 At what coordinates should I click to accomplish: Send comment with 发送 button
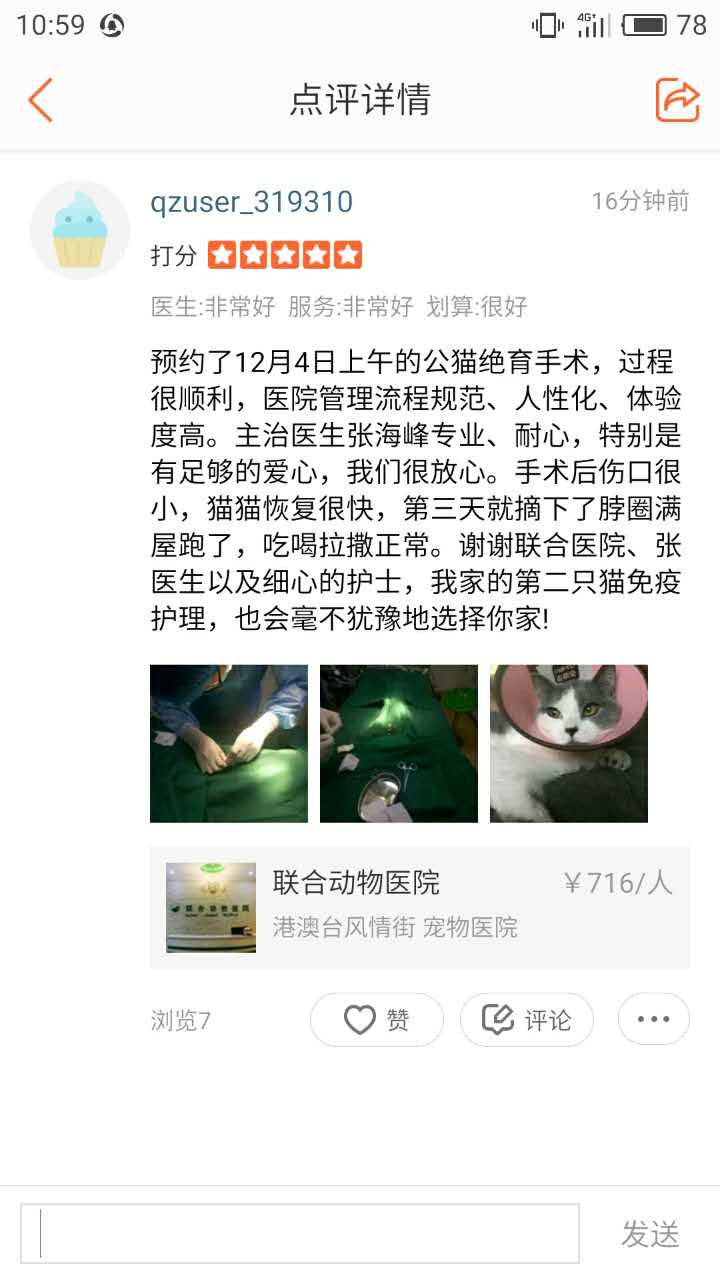650,1234
